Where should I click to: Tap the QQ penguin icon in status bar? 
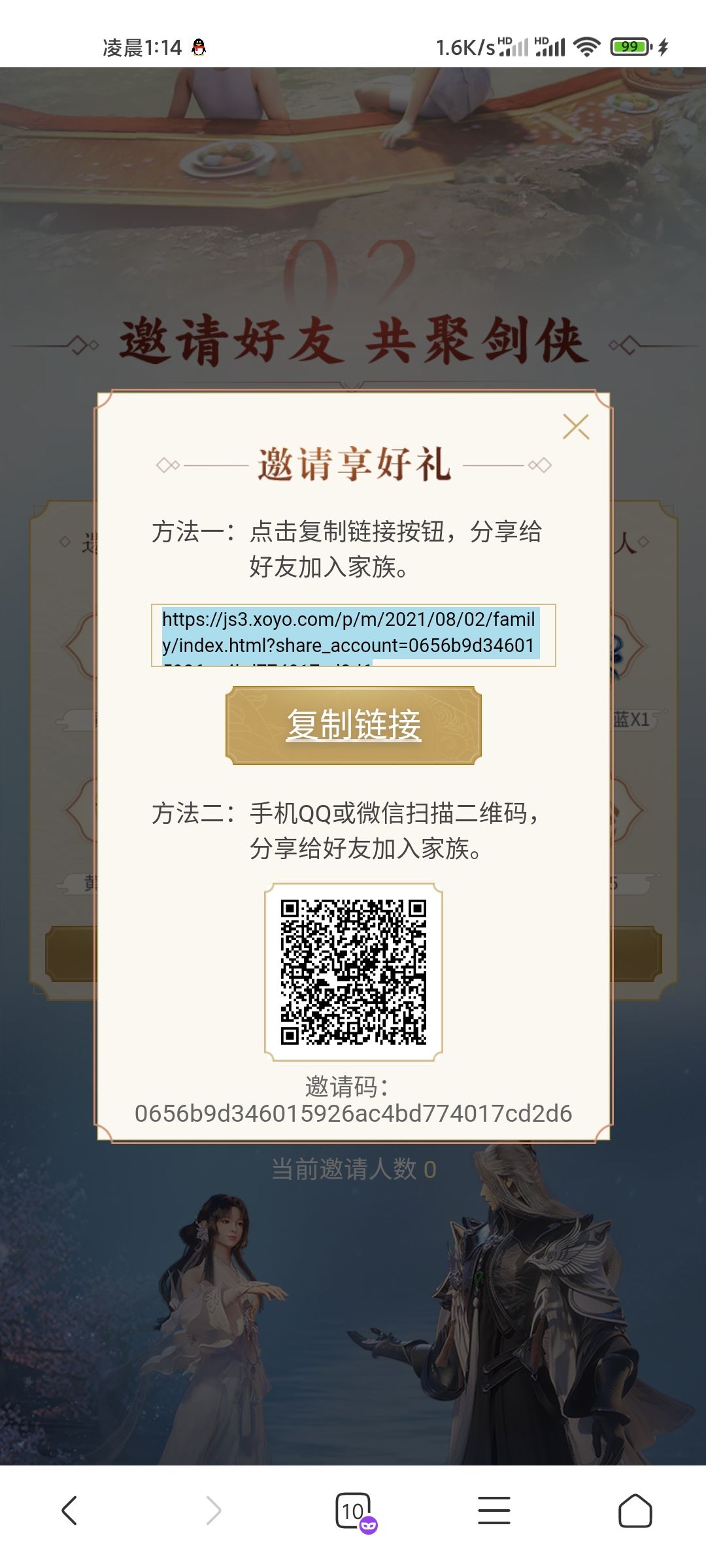[197, 46]
